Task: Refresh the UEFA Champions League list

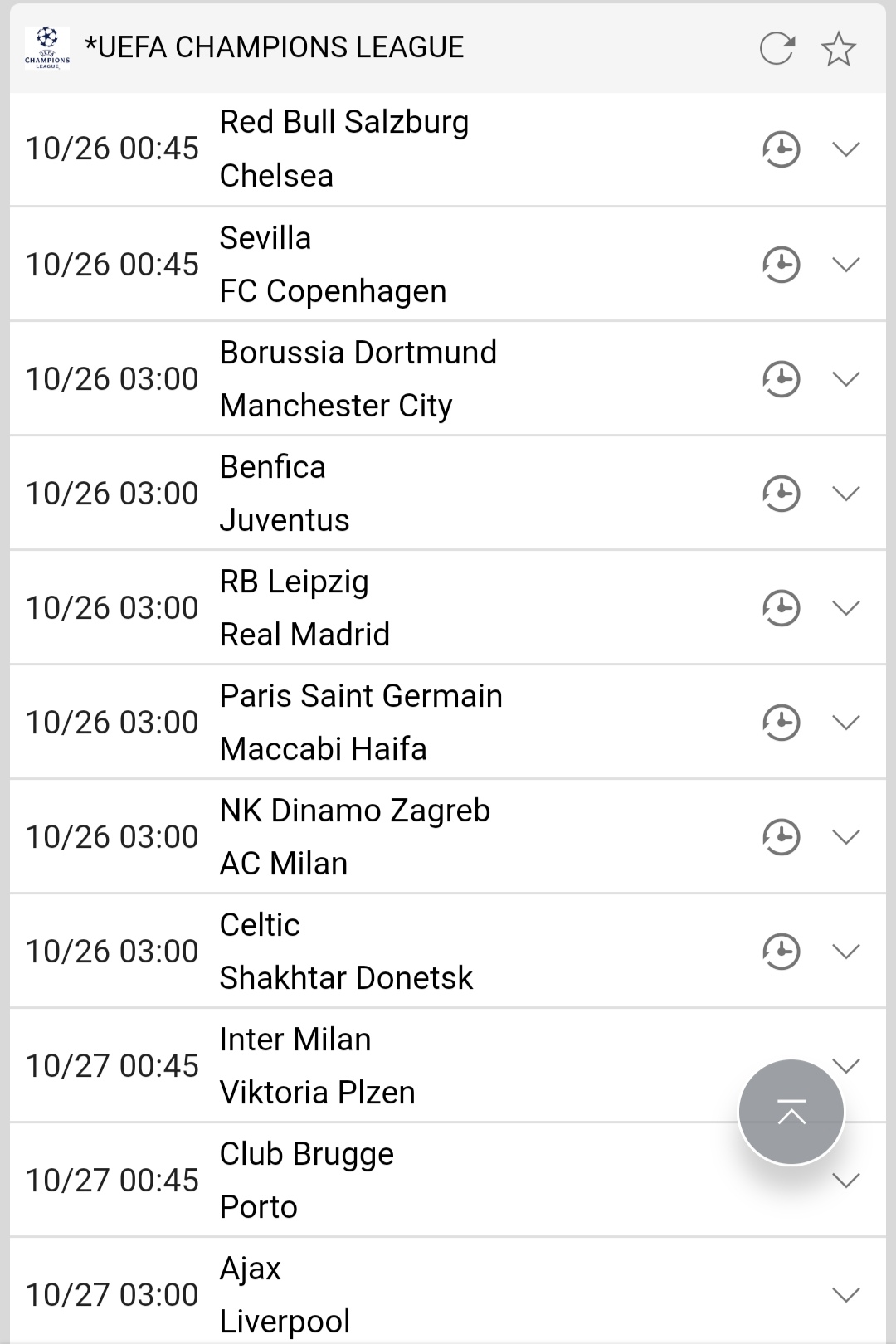Action: pos(777,48)
